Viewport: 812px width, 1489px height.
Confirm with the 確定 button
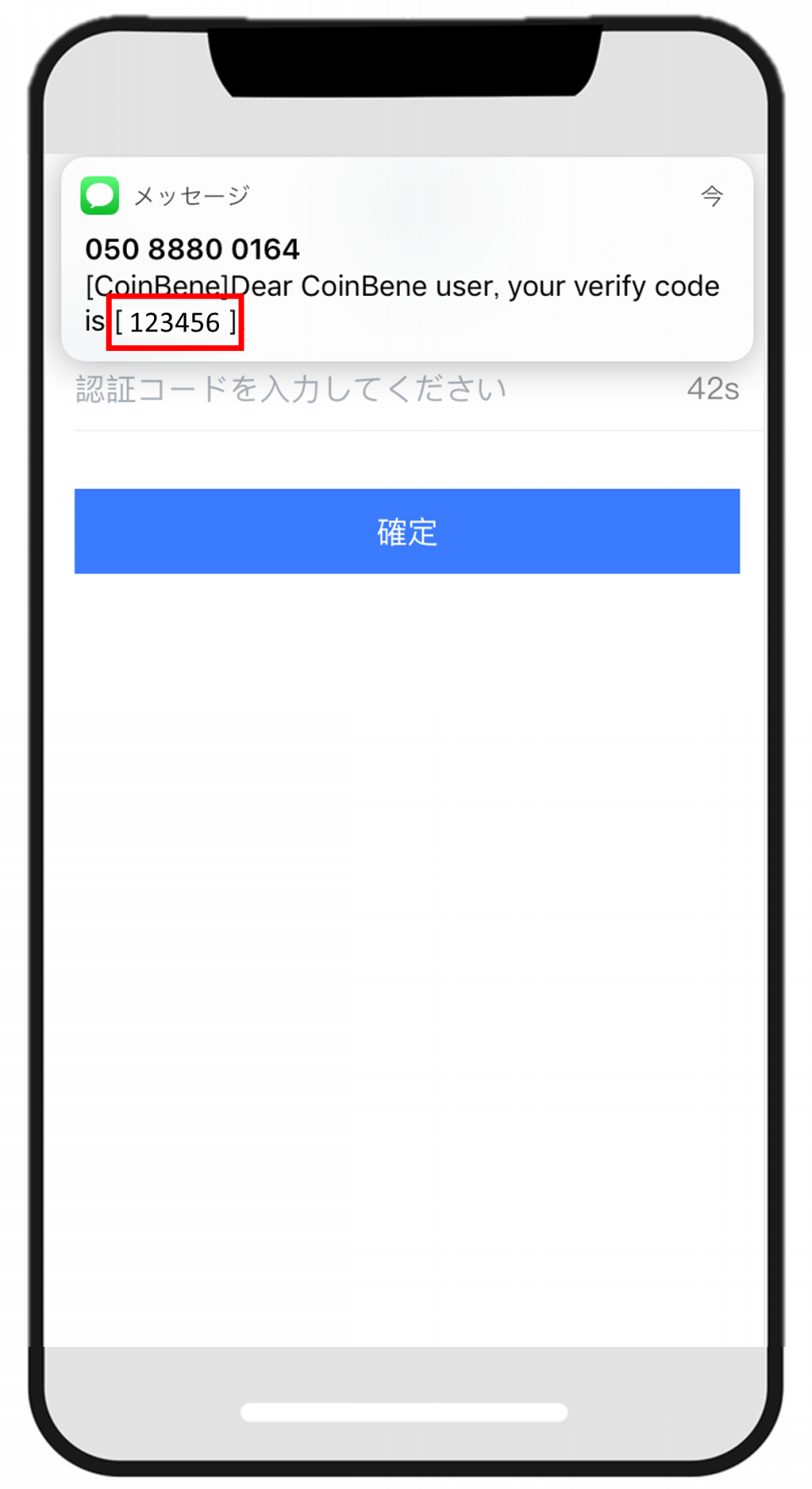(x=407, y=531)
